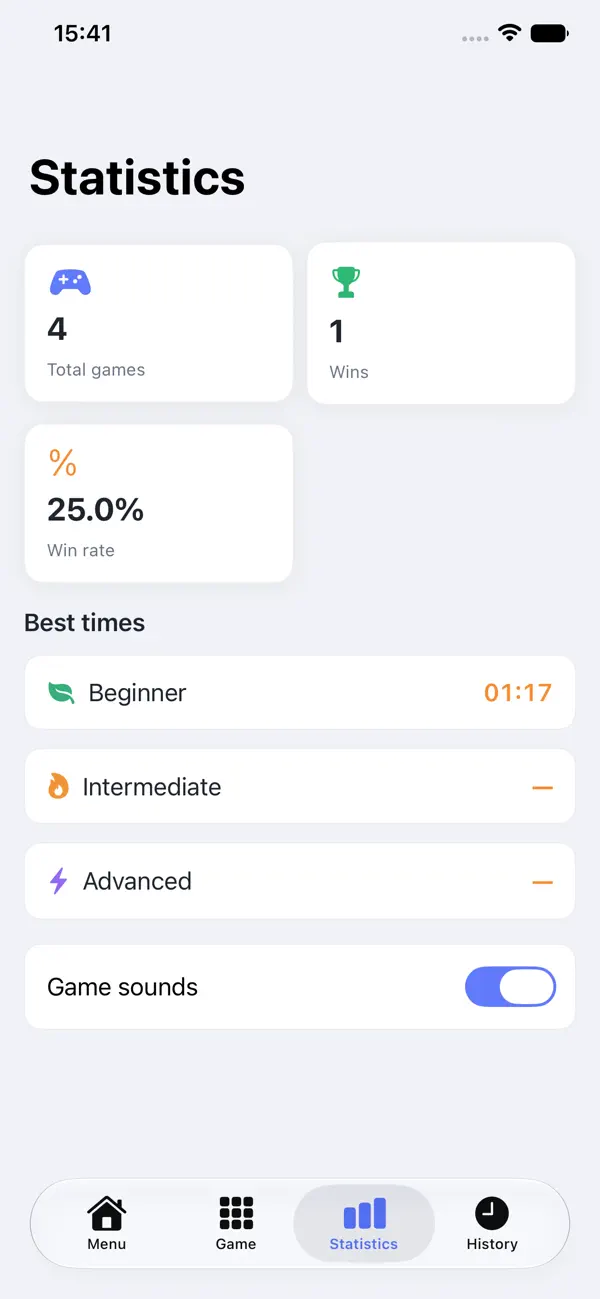Disable the Game sounds switch
600x1299 pixels.
point(510,986)
